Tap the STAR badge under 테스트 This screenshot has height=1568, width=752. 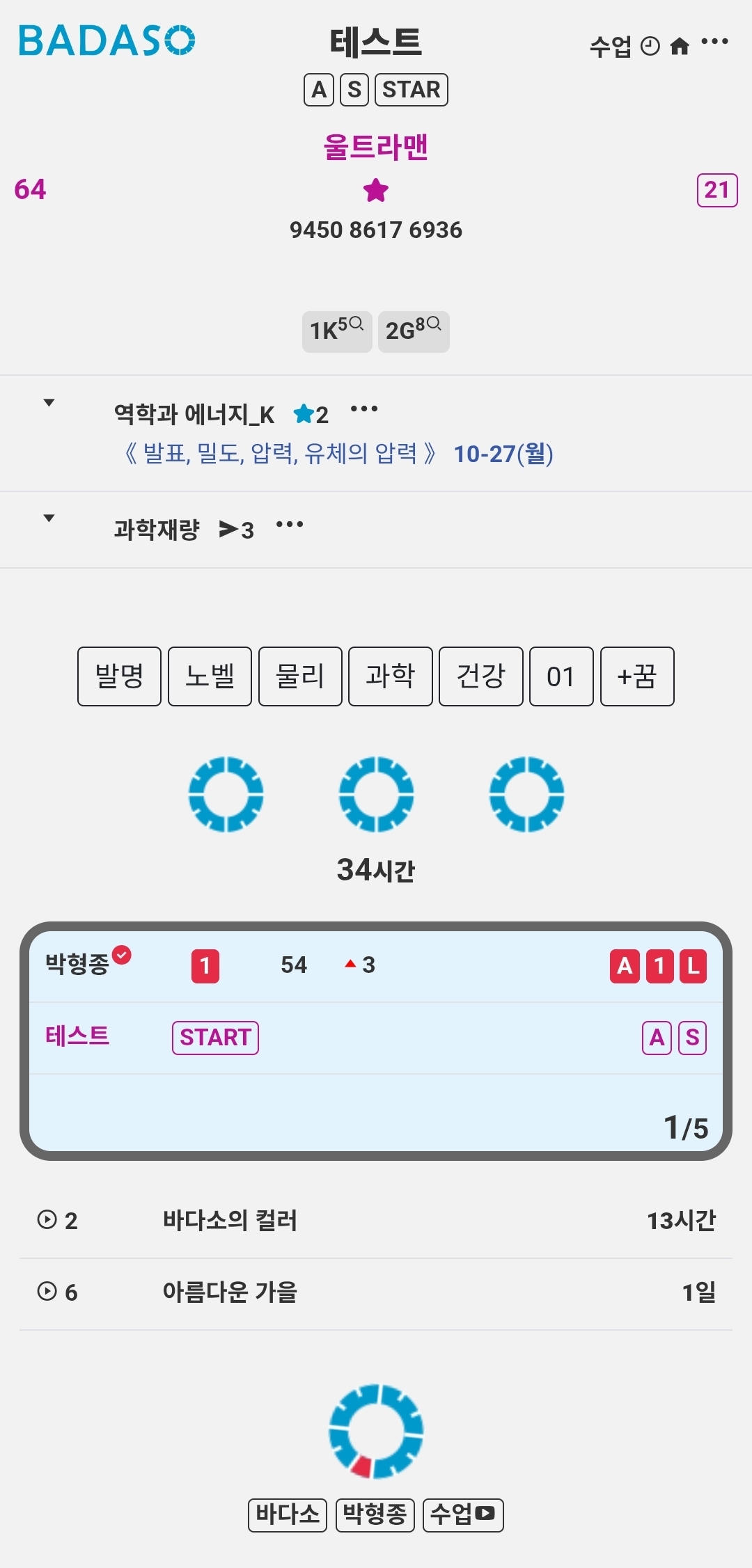(411, 90)
